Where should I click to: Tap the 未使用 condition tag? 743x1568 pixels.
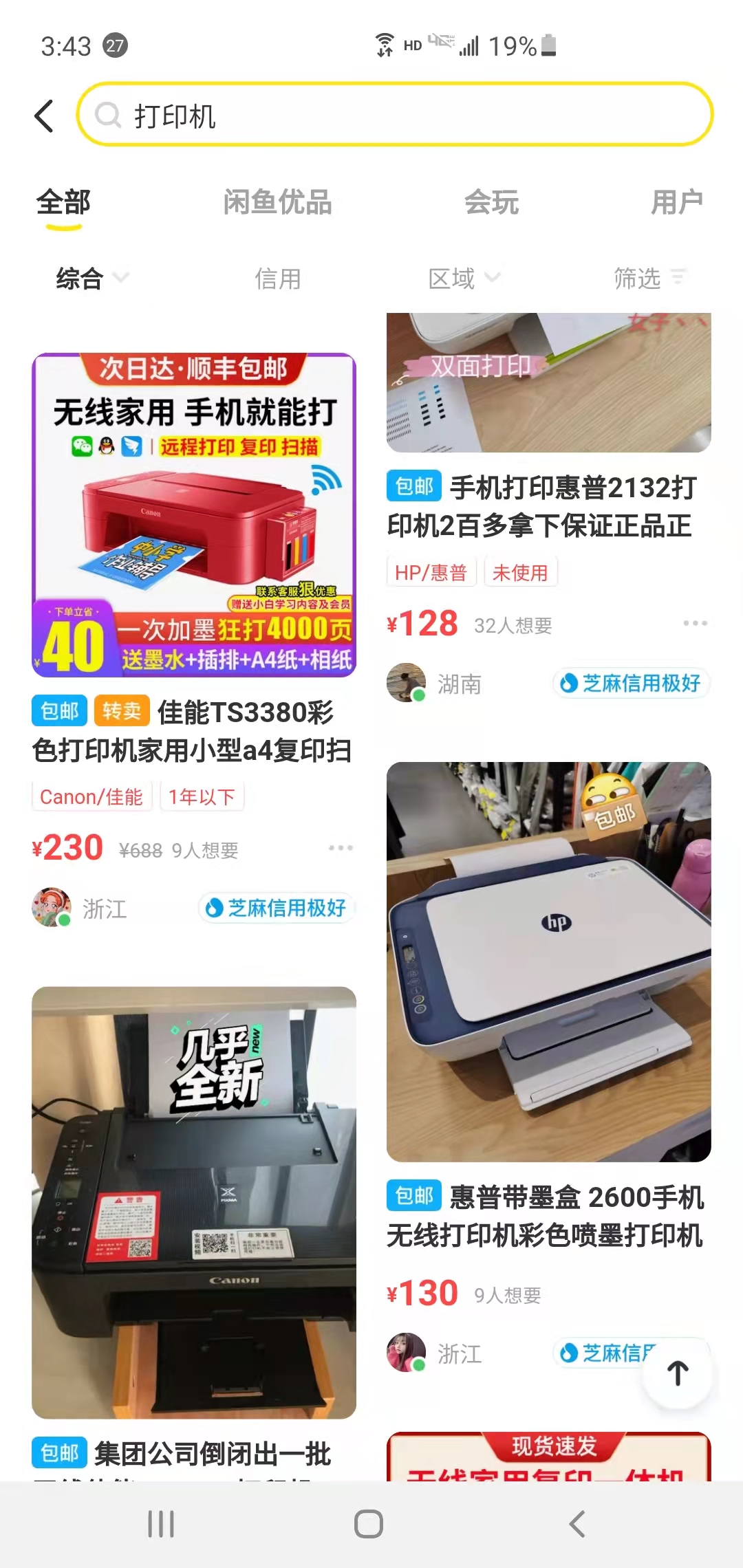(x=521, y=571)
